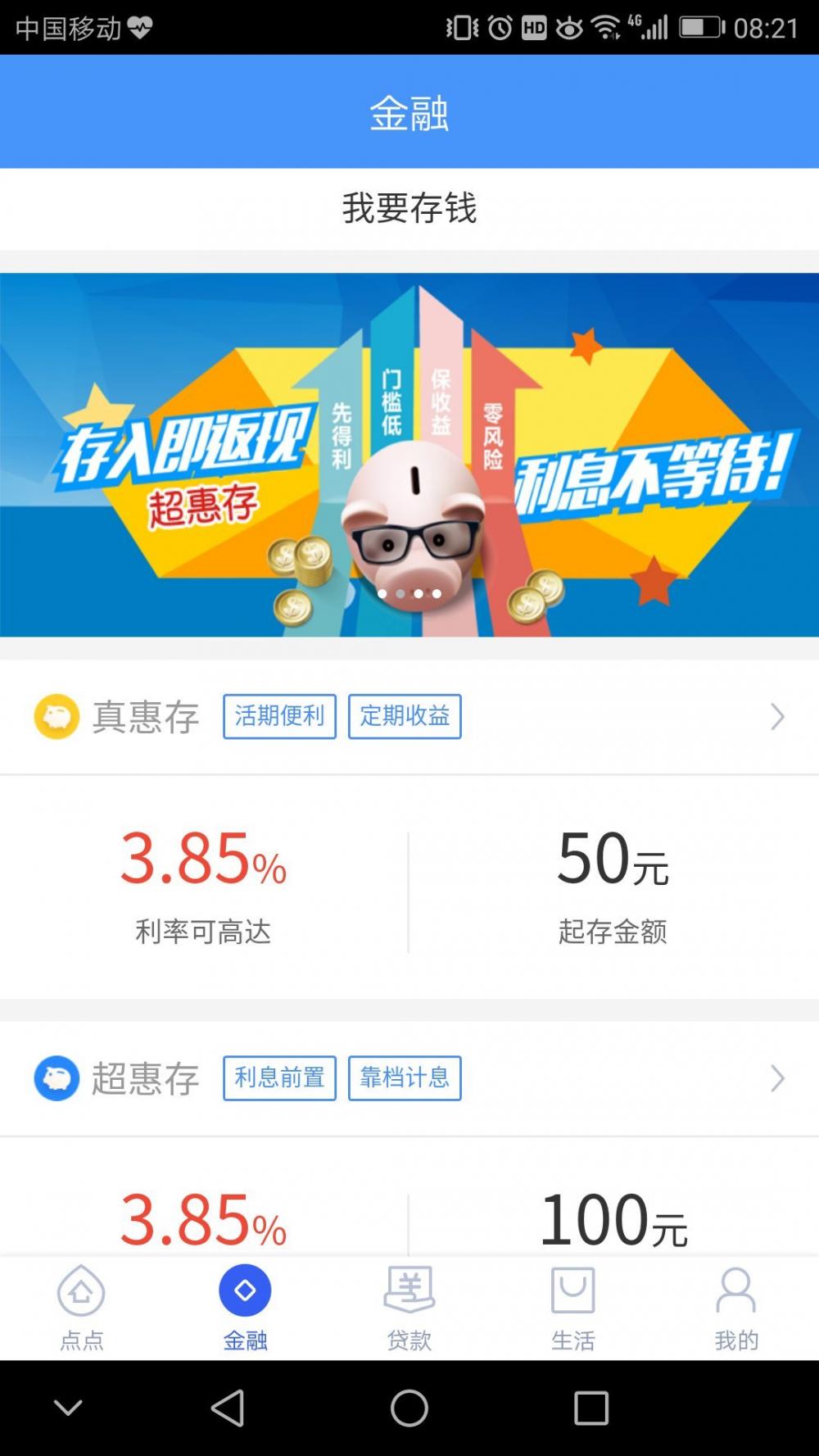
Task: Switch to the 点点 tab
Action: point(82,1309)
